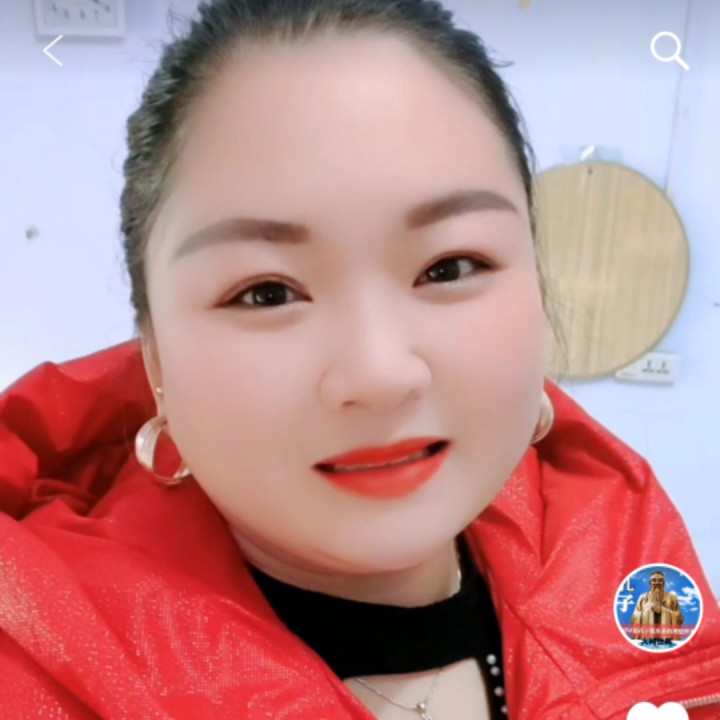Open search with the magnifier icon
The height and width of the screenshot is (720, 720).
coord(669,50)
